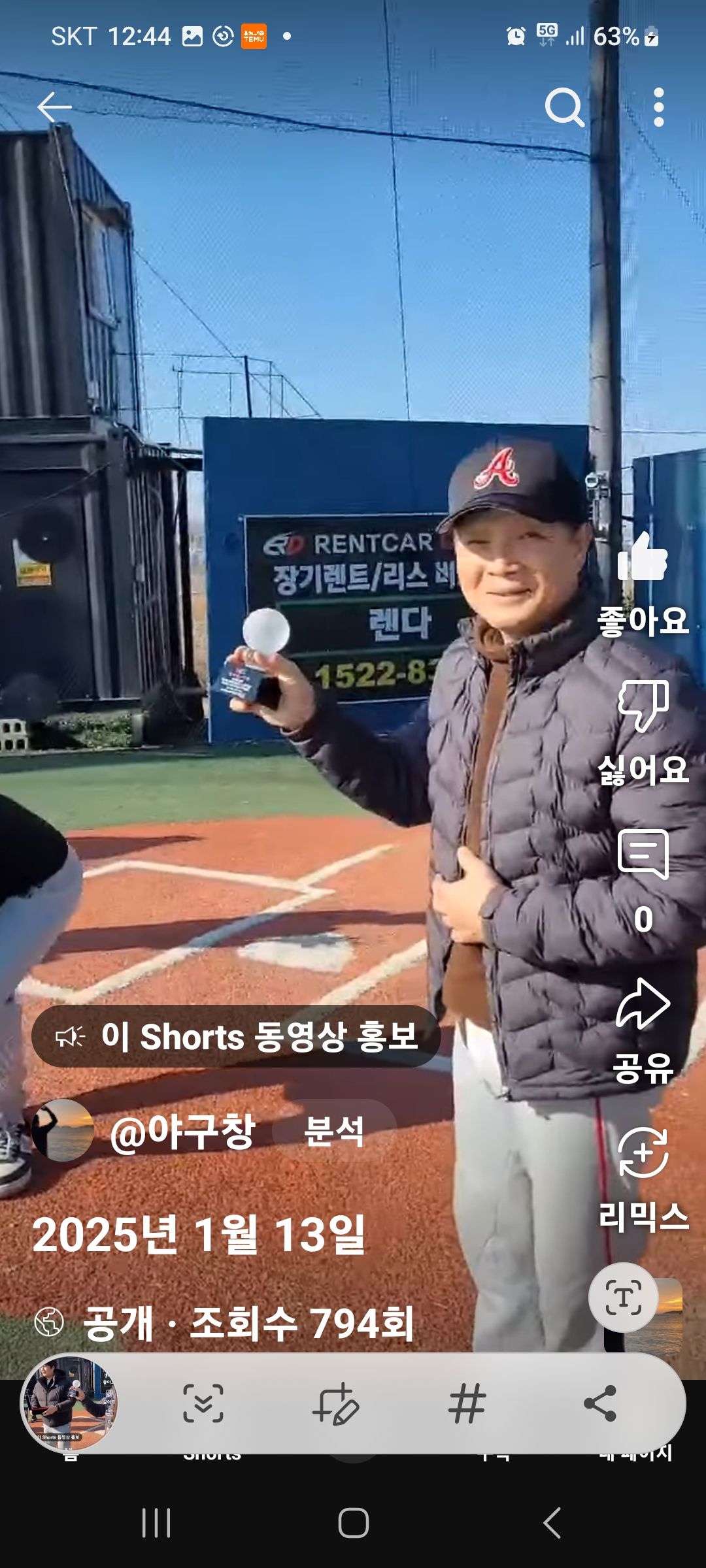Remix this Short (리믹스)
The width and height of the screenshot is (706, 1568).
coord(643,1153)
